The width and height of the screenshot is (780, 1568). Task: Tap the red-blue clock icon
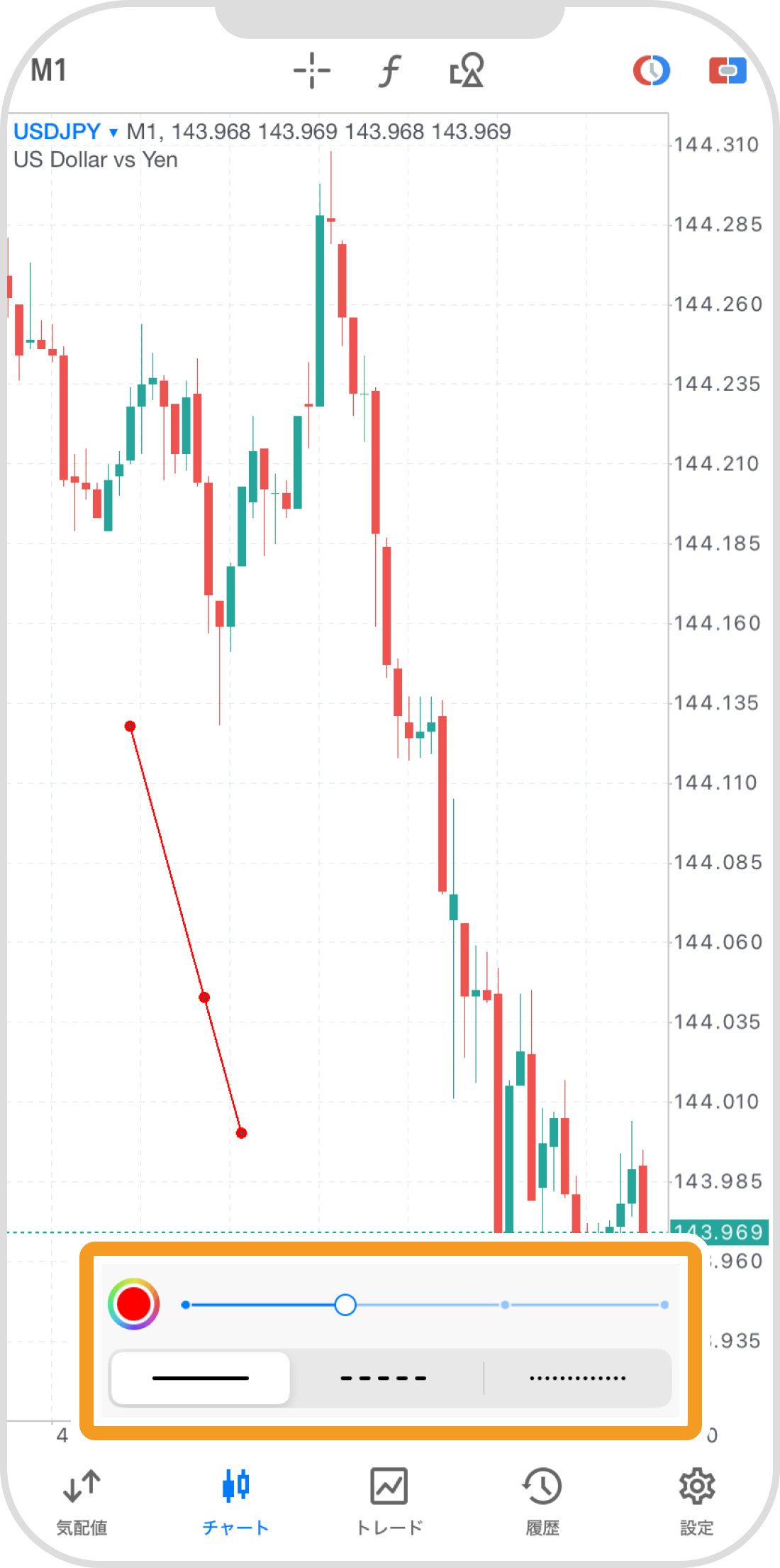[x=652, y=71]
